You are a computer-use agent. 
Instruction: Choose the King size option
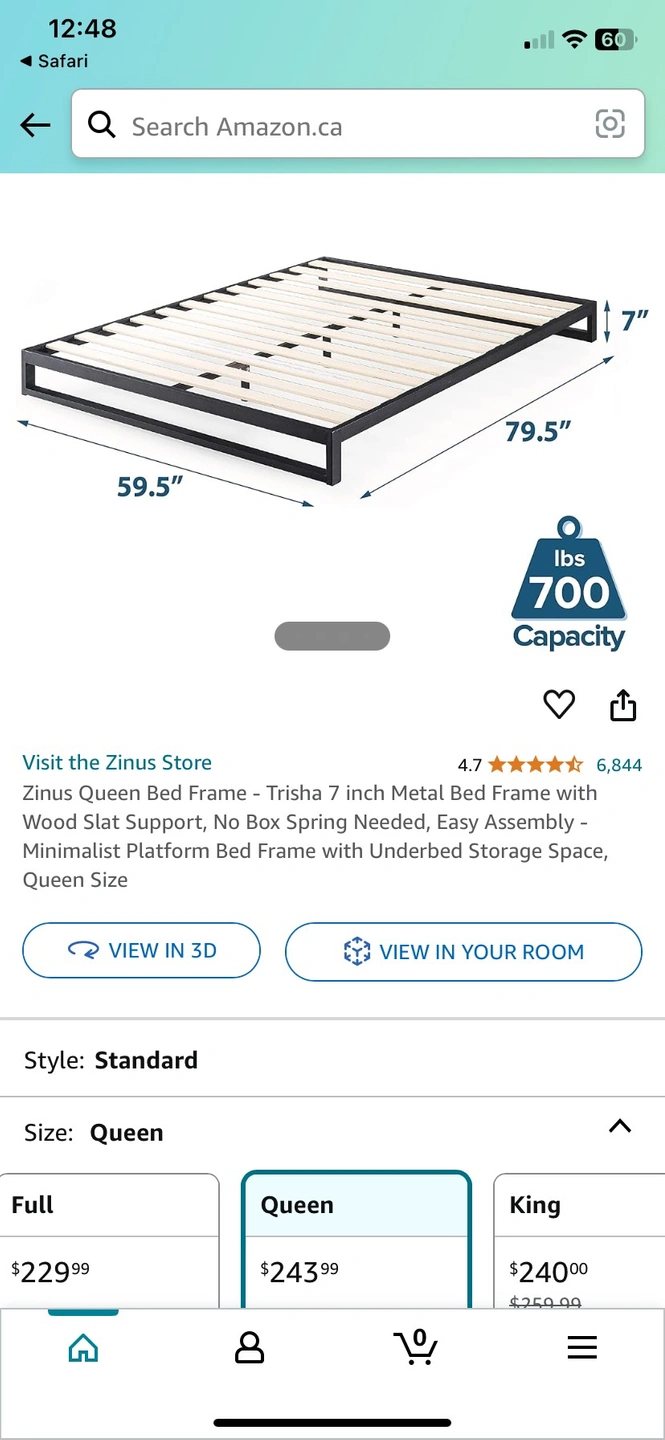point(580,1240)
